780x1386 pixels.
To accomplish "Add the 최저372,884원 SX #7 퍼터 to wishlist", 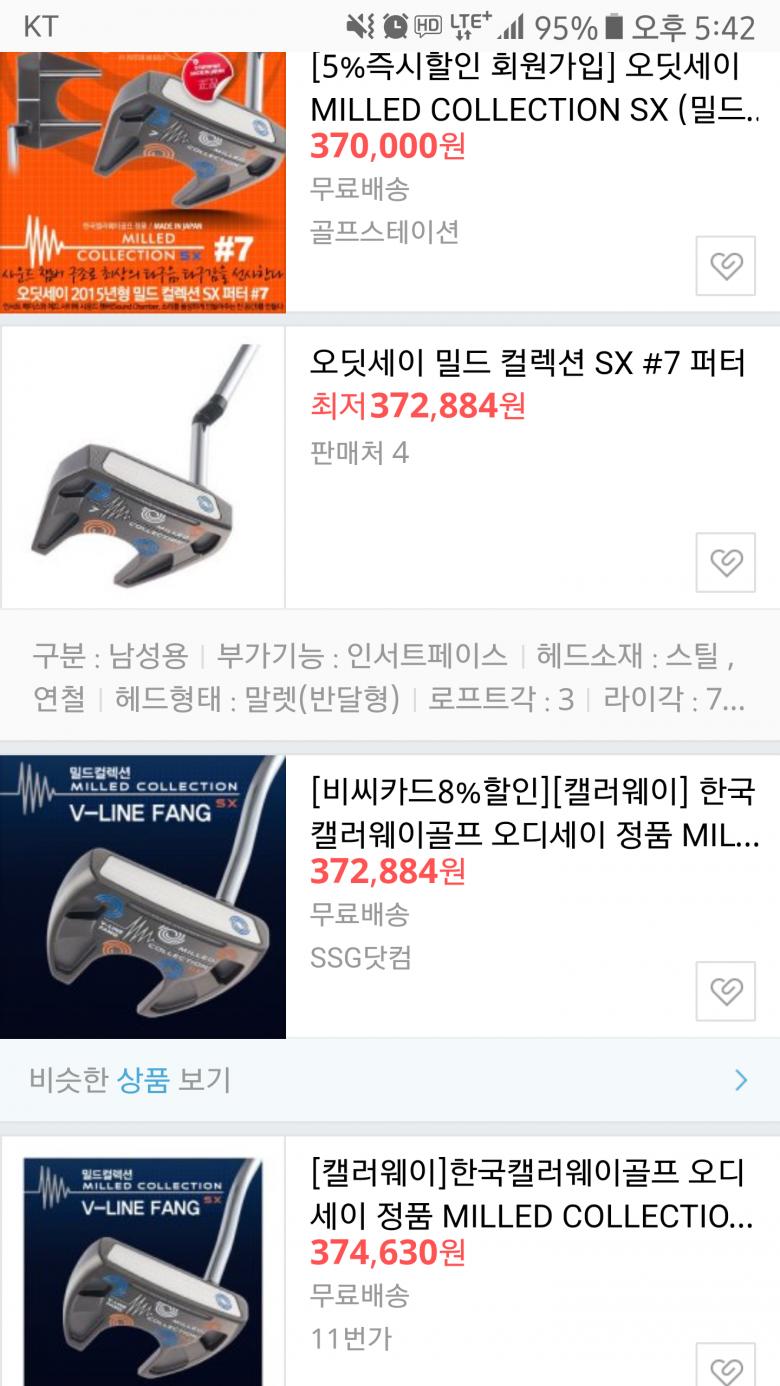I will pyautogui.click(x=725, y=562).
